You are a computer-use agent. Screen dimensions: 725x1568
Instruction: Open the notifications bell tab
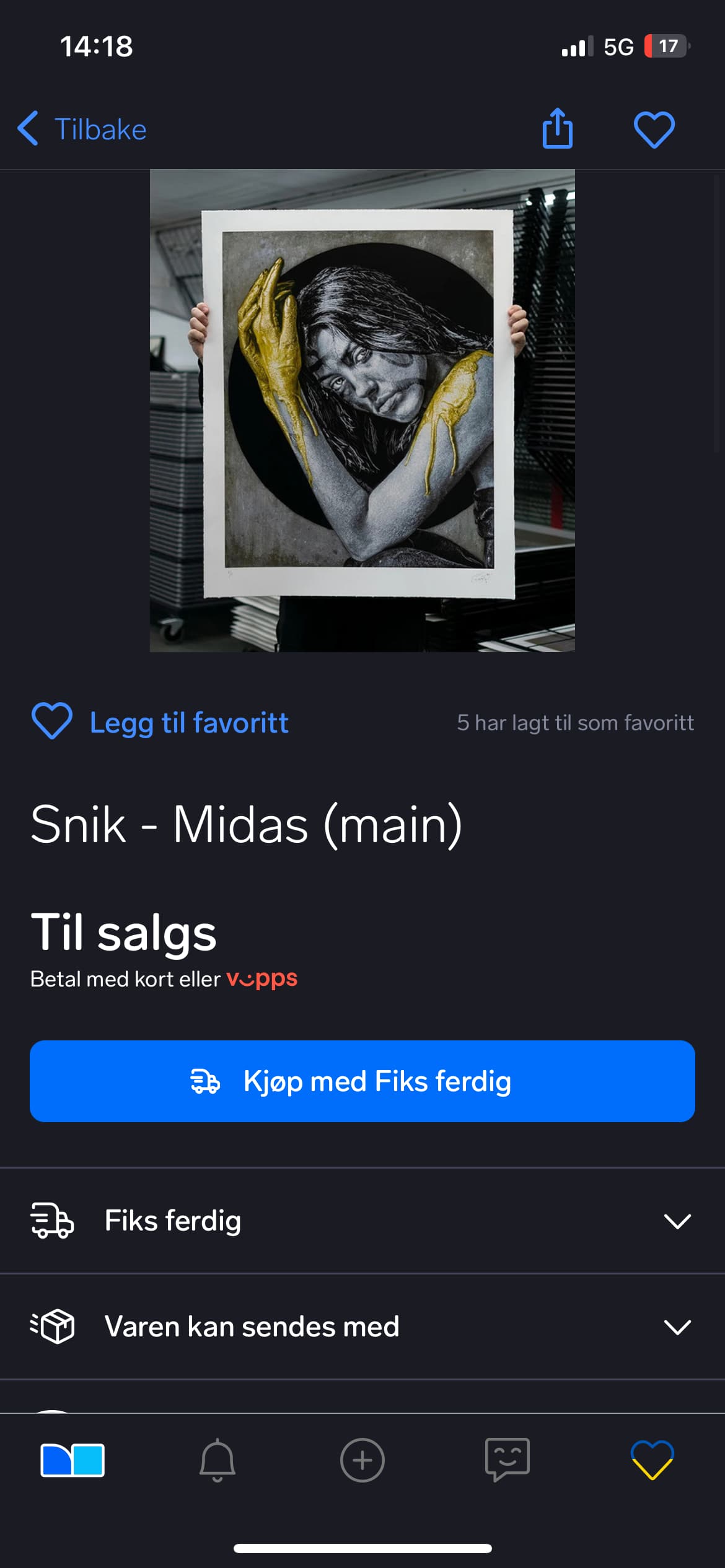tap(217, 1460)
